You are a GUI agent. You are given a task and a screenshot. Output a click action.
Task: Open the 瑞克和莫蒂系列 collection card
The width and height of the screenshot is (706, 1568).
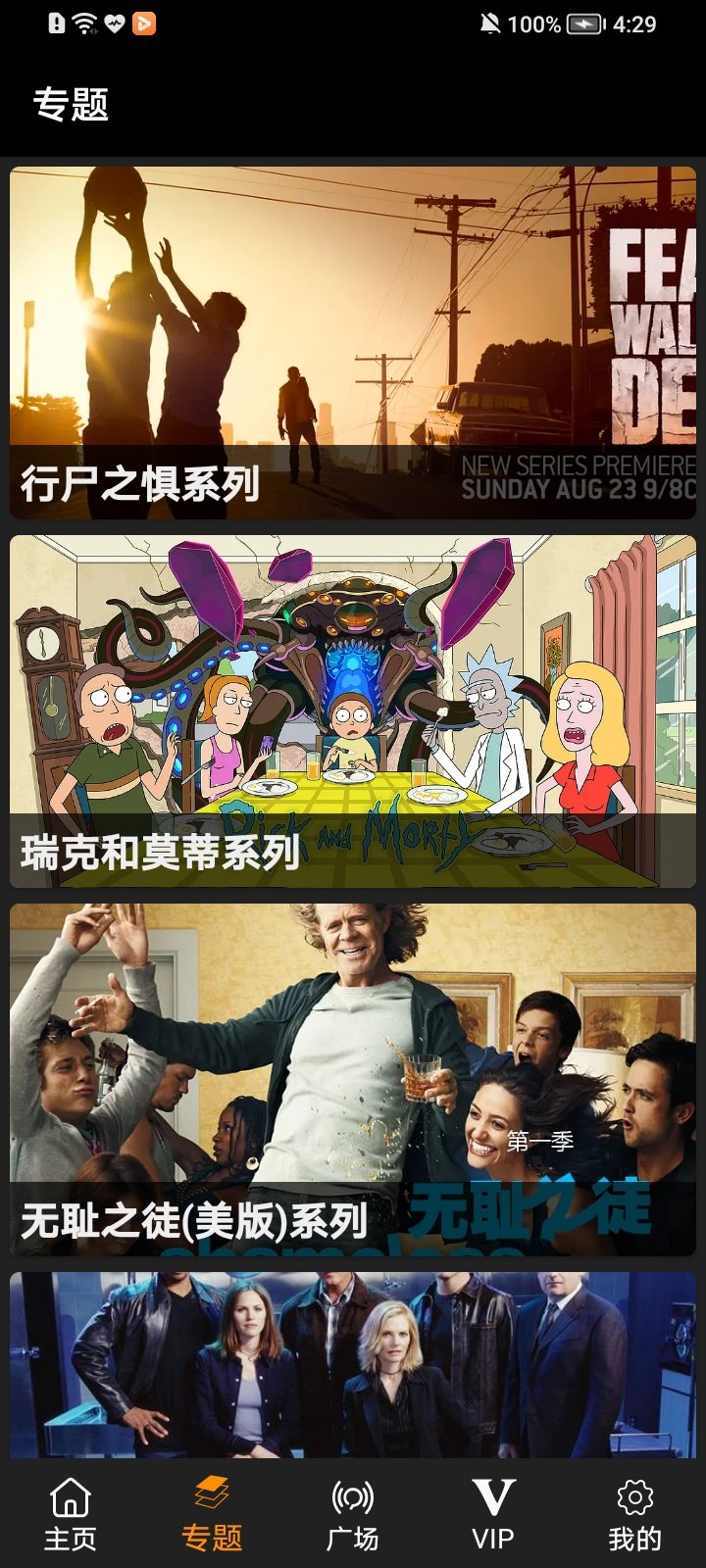pyautogui.click(x=353, y=711)
